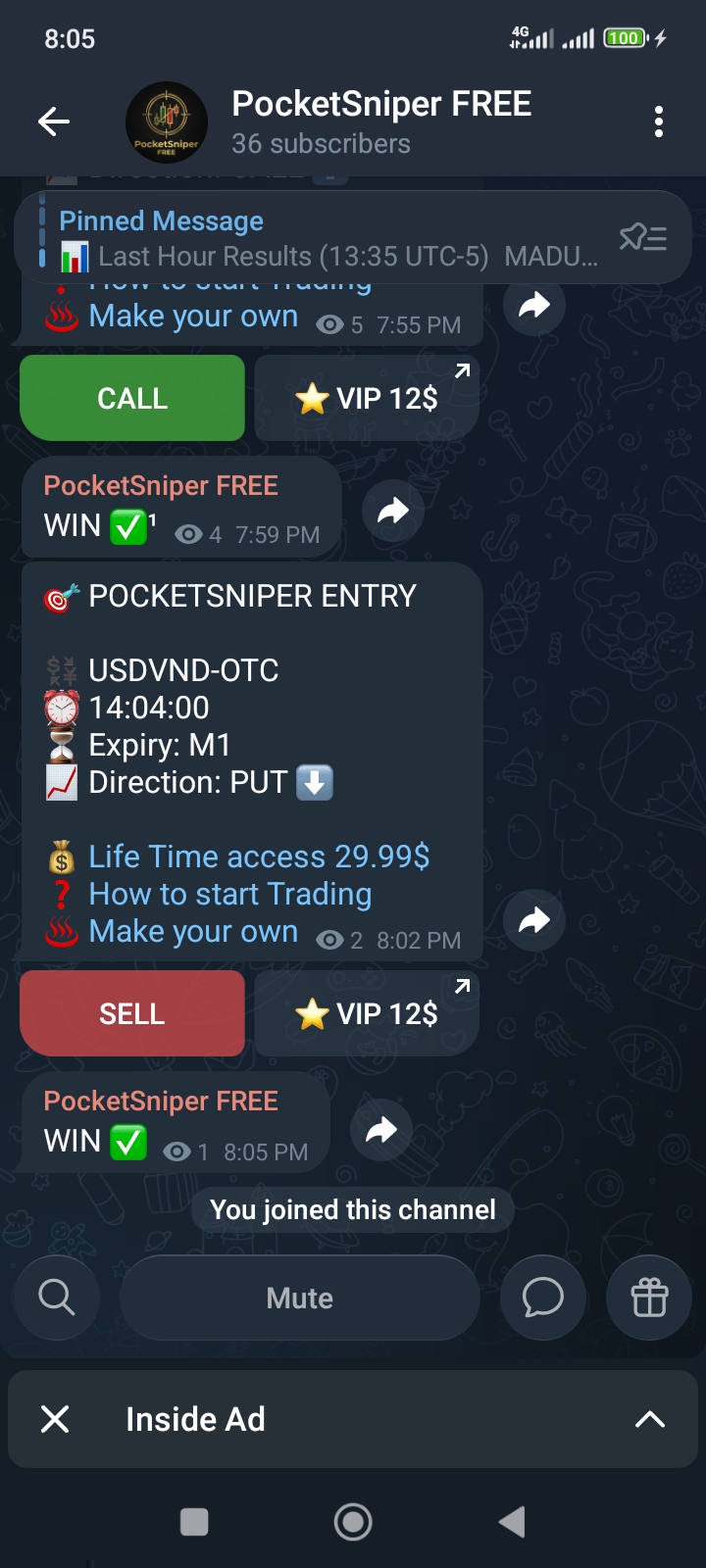Open the Life Time access 29.99$ link
Image resolution: width=706 pixels, height=1568 pixels.
[259, 857]
